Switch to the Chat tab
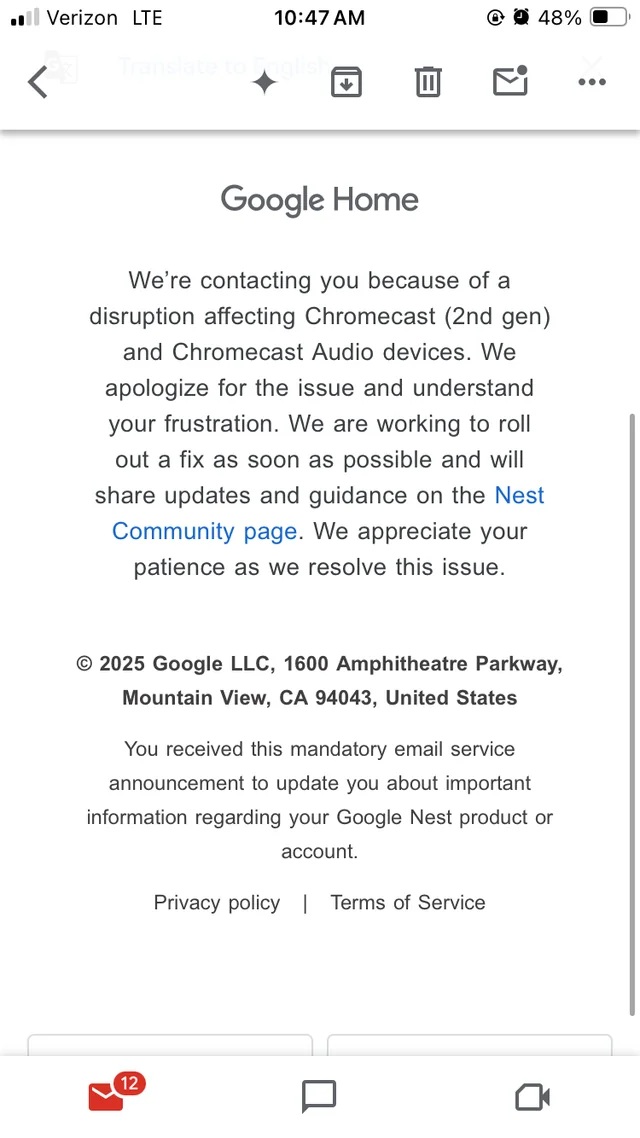640x1138 pixels. (319, 1097)
